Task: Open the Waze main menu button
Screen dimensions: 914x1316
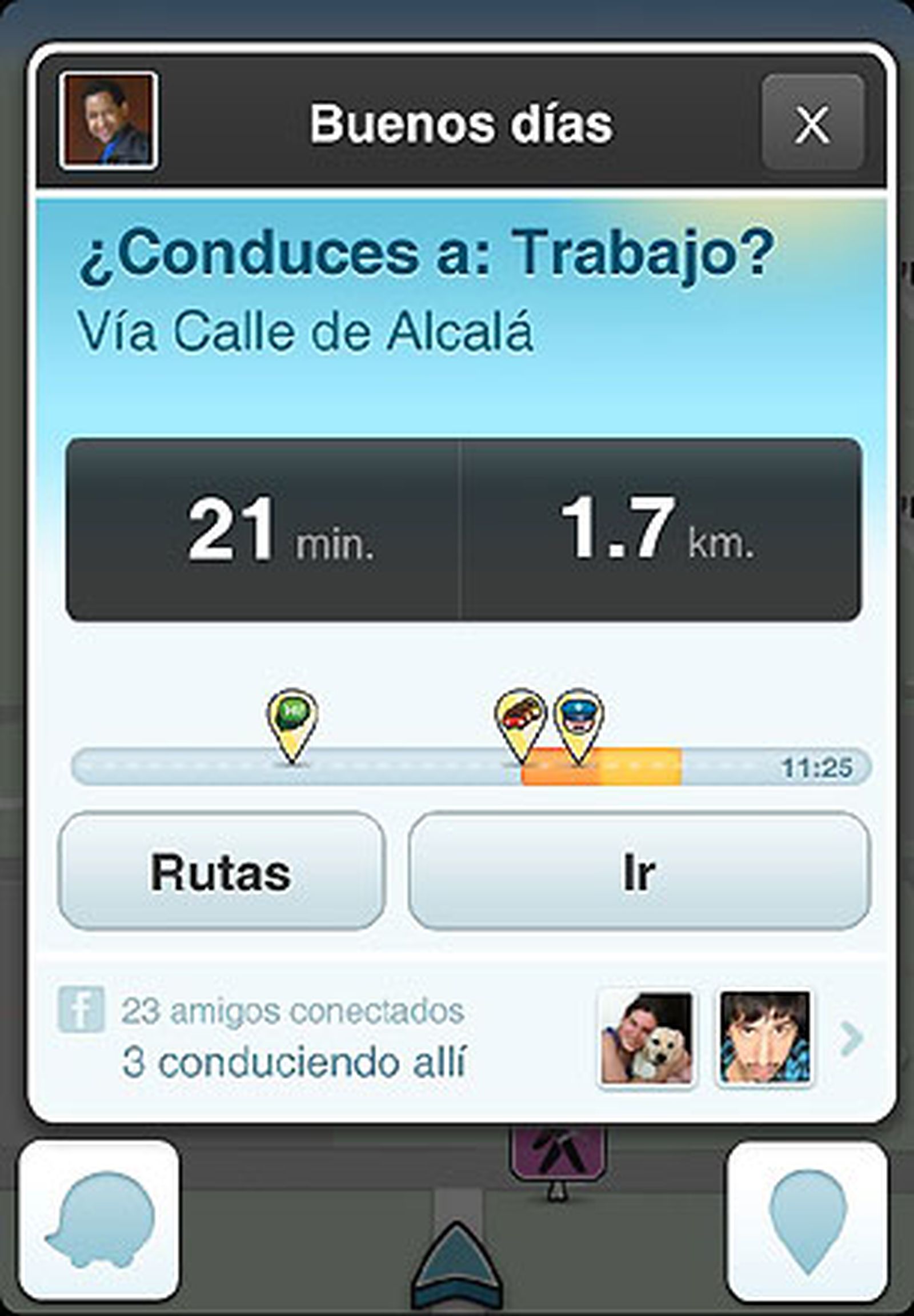Action: click(x=99, y=1220)
